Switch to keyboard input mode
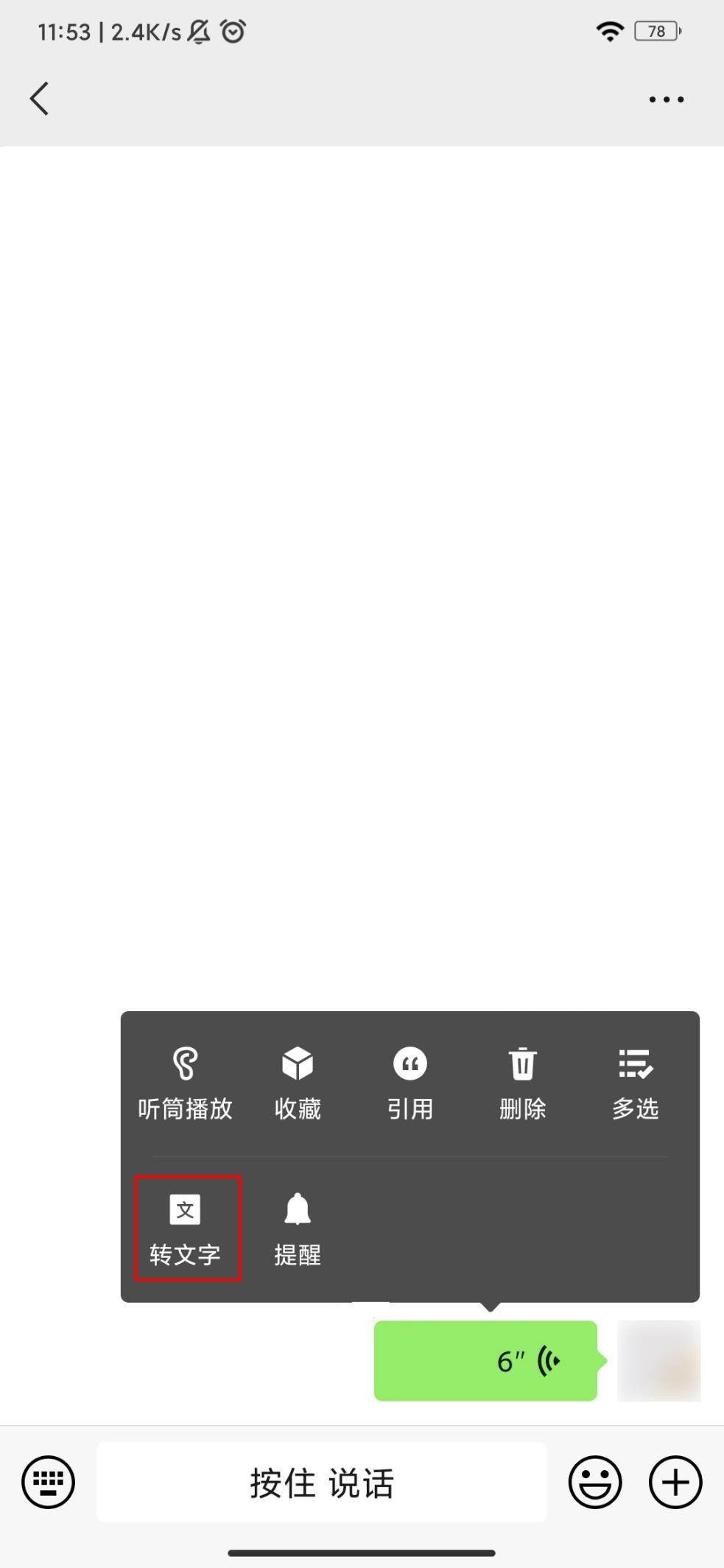The image size is (724, 1568). pyautogui.click(x=48, y=1482)
